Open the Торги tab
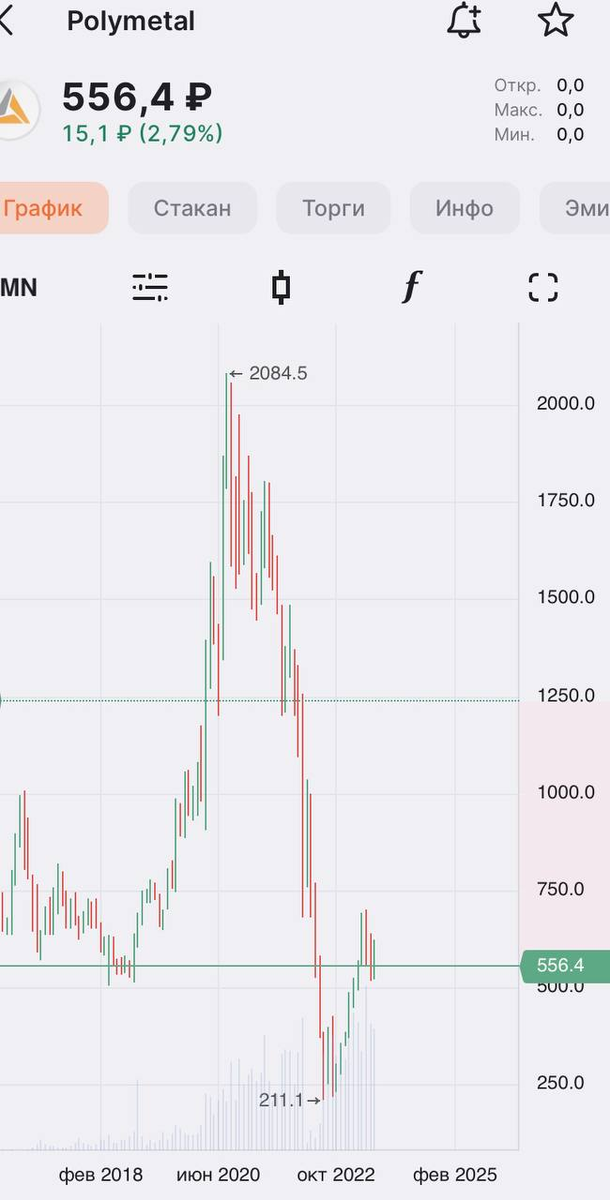This screenshot has height=1200, width=610. coord(333,208)
